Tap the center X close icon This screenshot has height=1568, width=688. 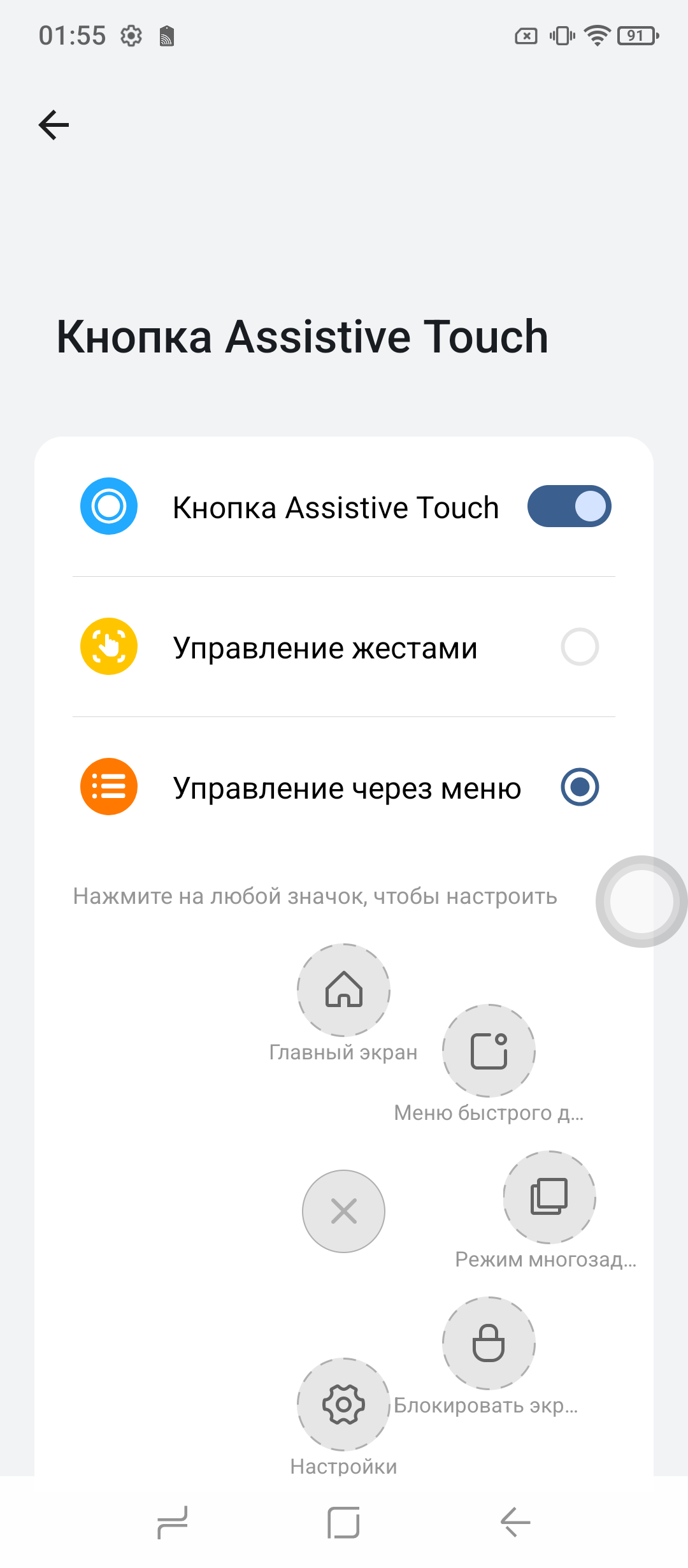click(x=343, y=1211)
